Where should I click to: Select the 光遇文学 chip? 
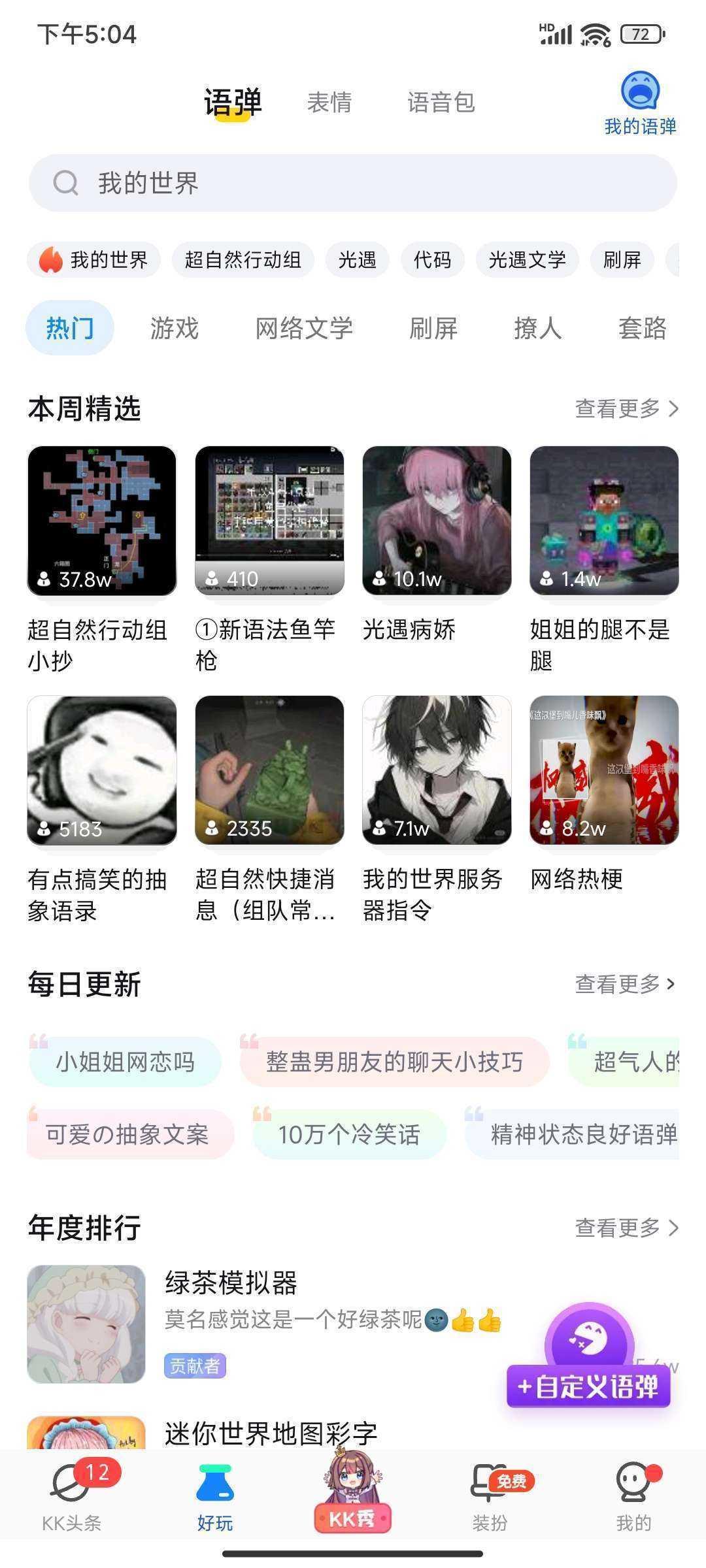(x=527, y=260)
